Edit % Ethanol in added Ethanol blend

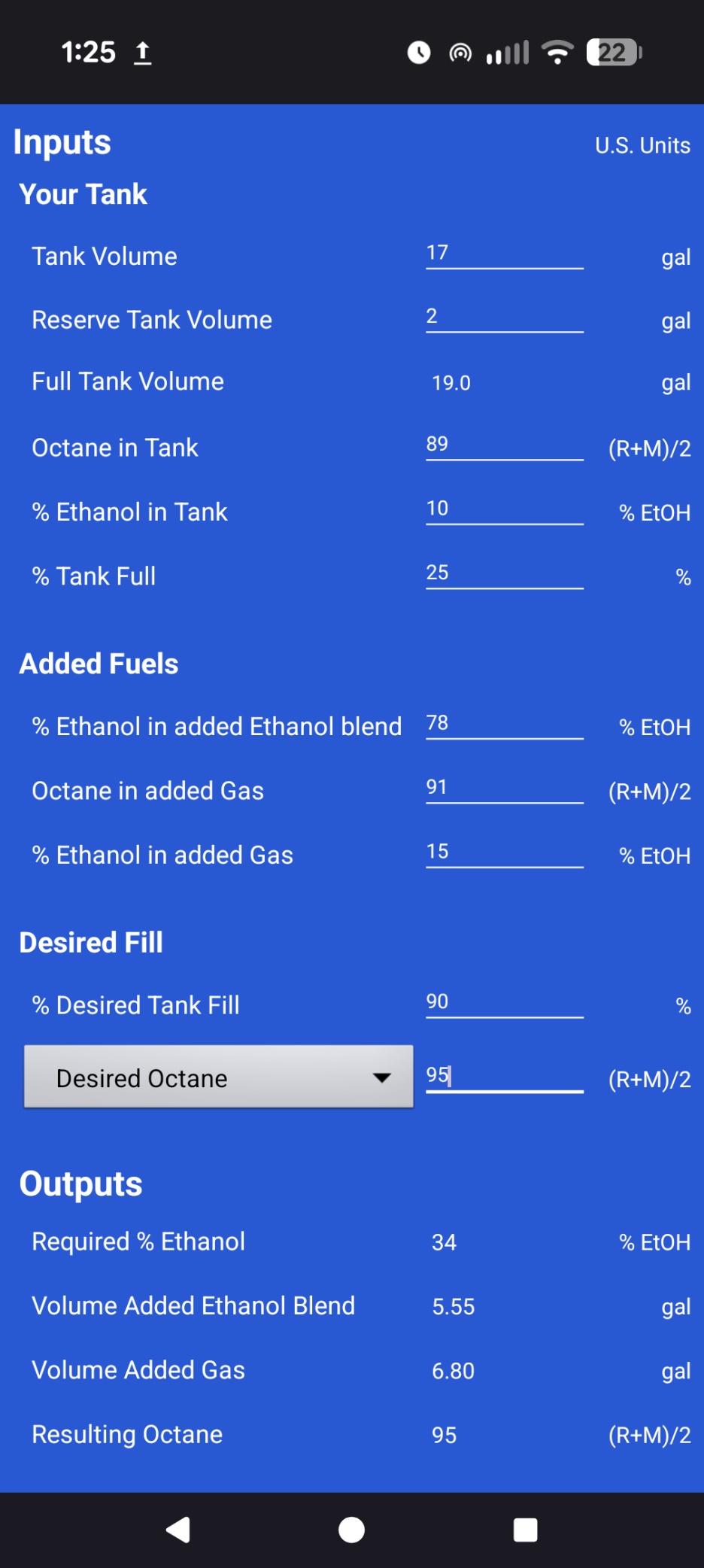pos(504,725)
